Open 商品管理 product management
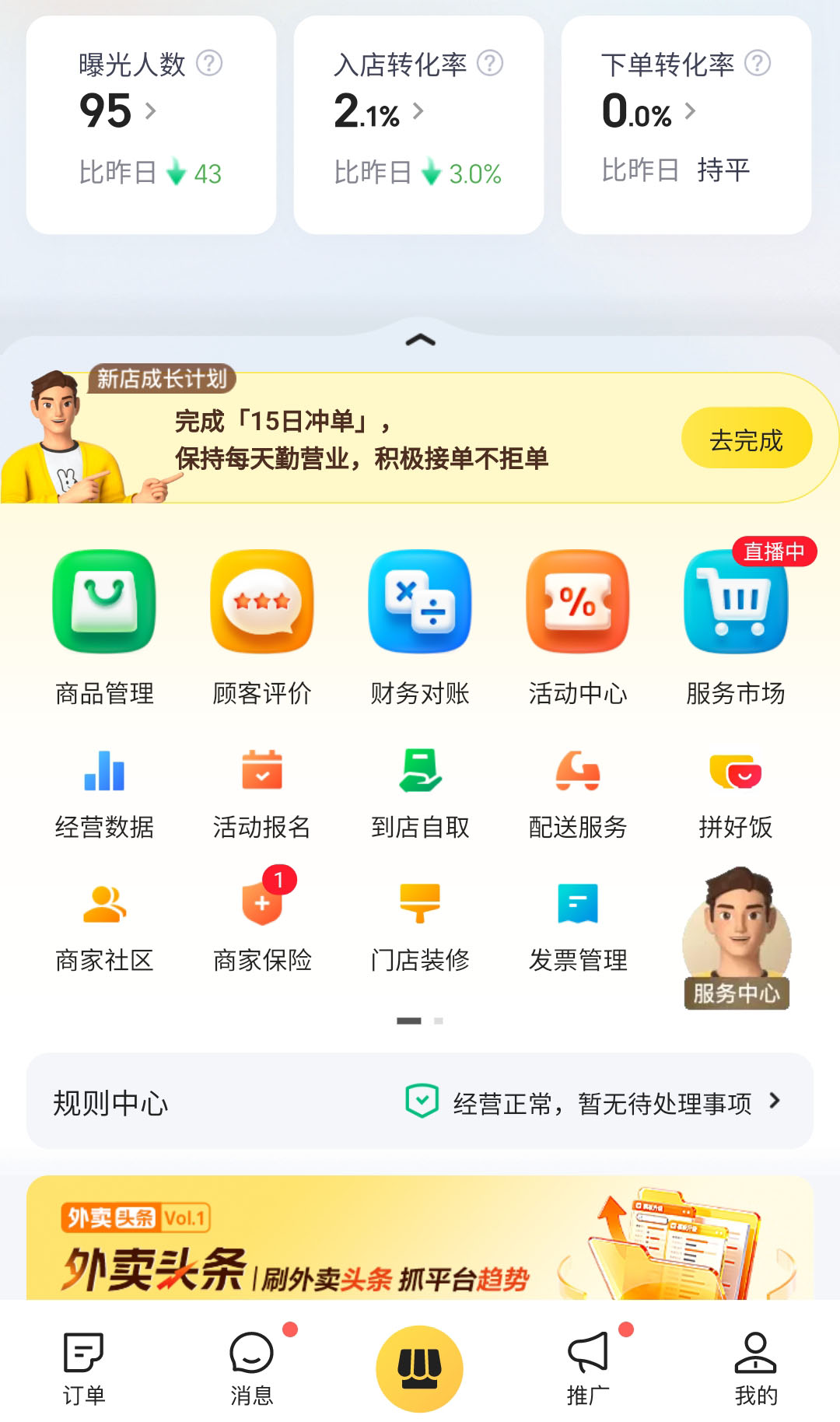Viewport: 840px width, 1422px height. (104, 626)
